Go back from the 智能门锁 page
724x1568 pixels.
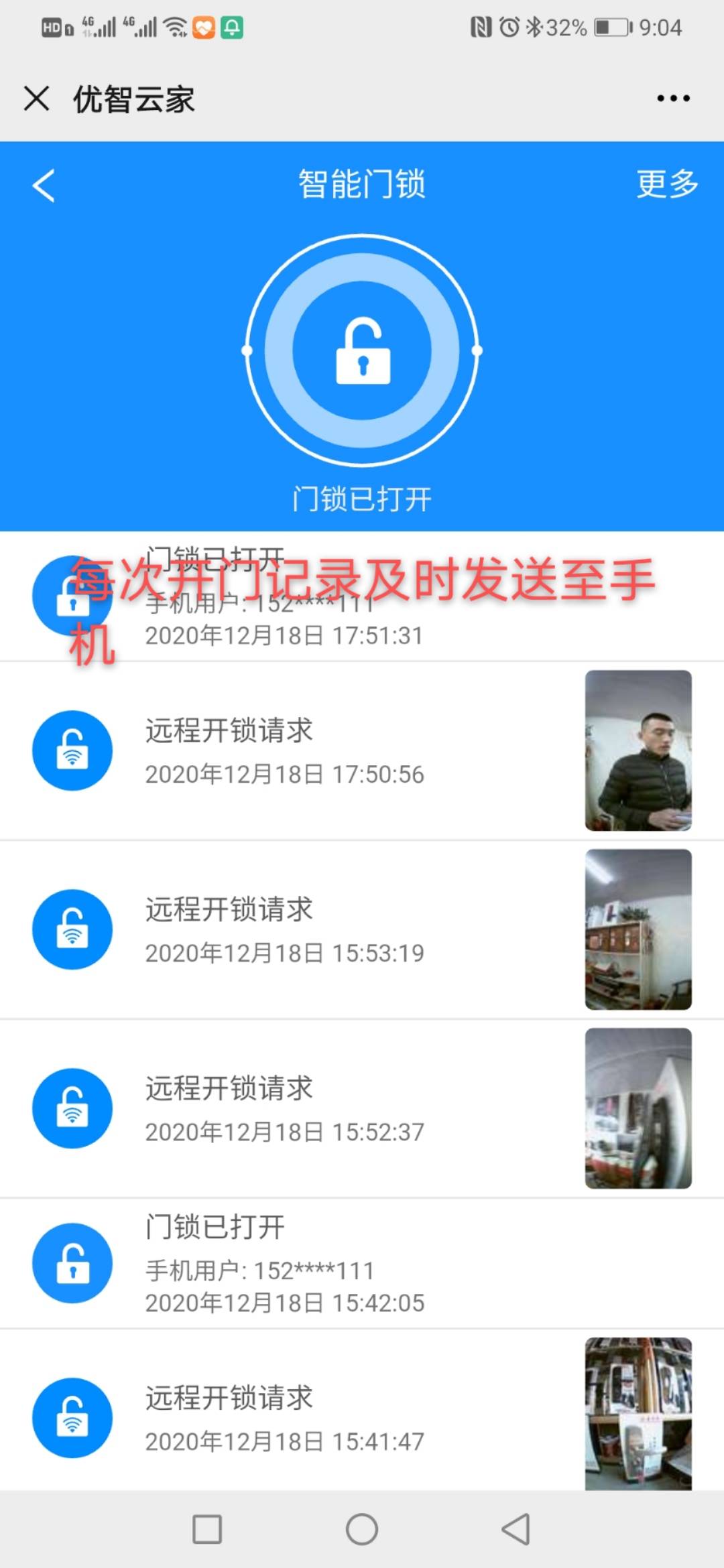44,185
